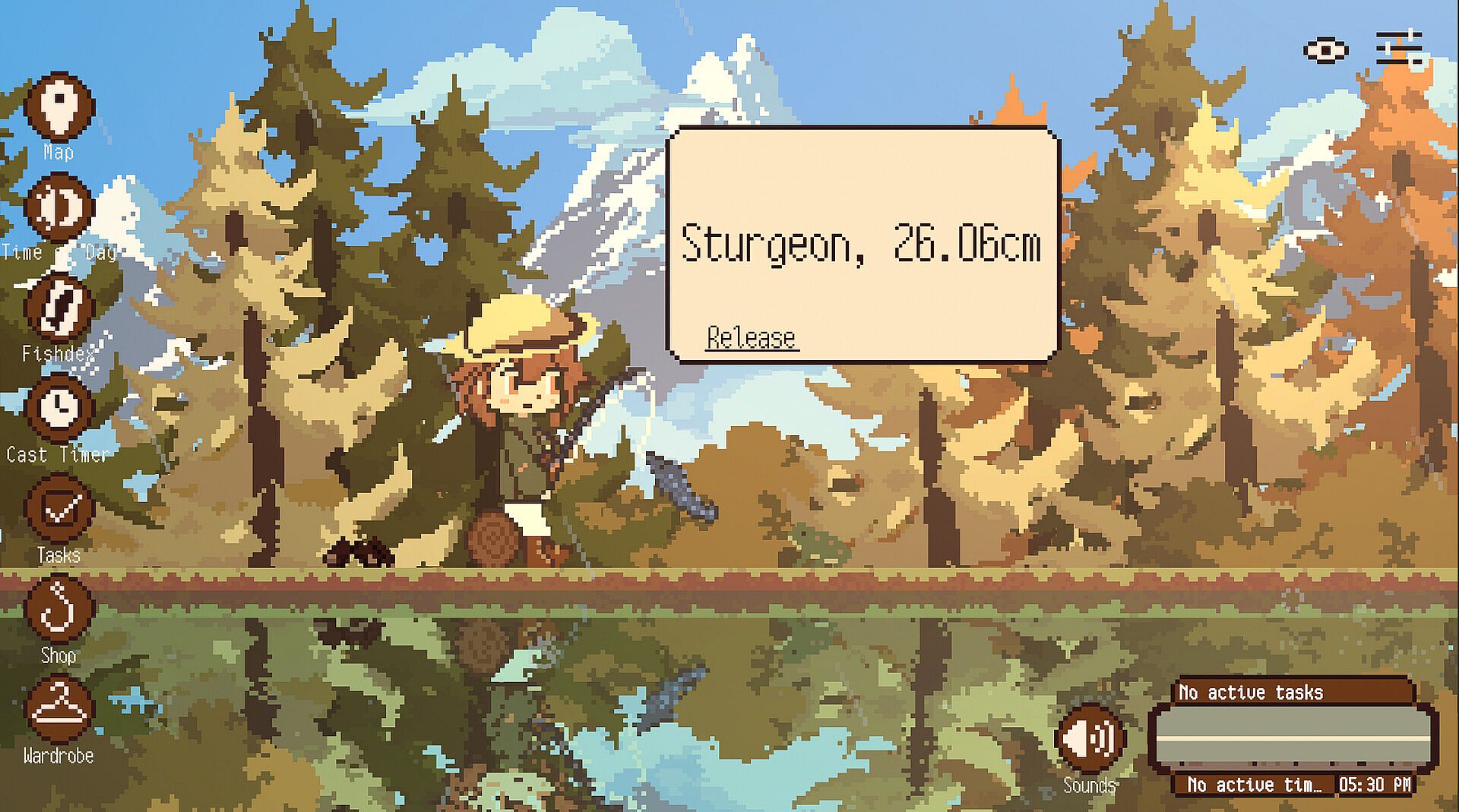Change the Time of Day
The image size is (1459, 812).
59,207
